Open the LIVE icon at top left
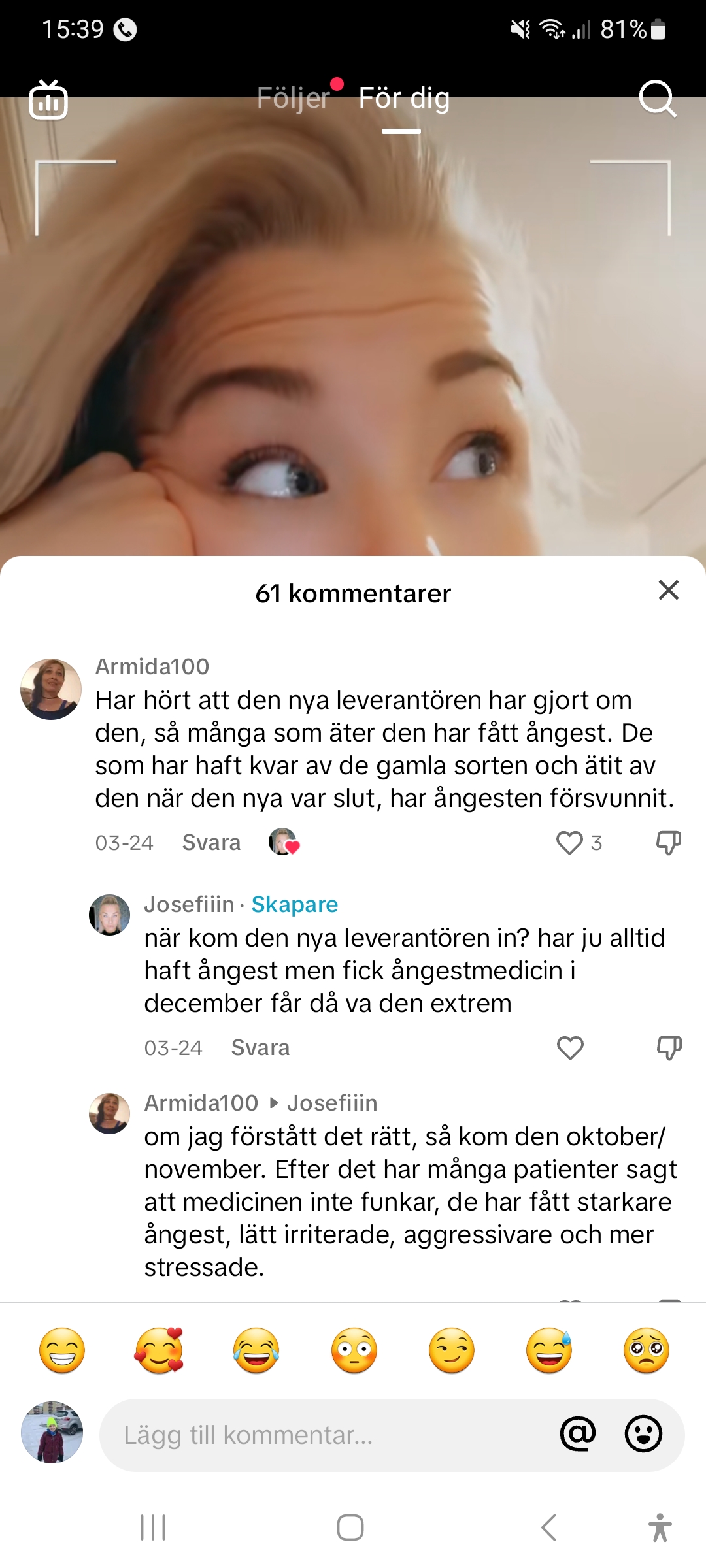Image resolution: width=706 pixels, height=1568 pixels. [48, 100]
